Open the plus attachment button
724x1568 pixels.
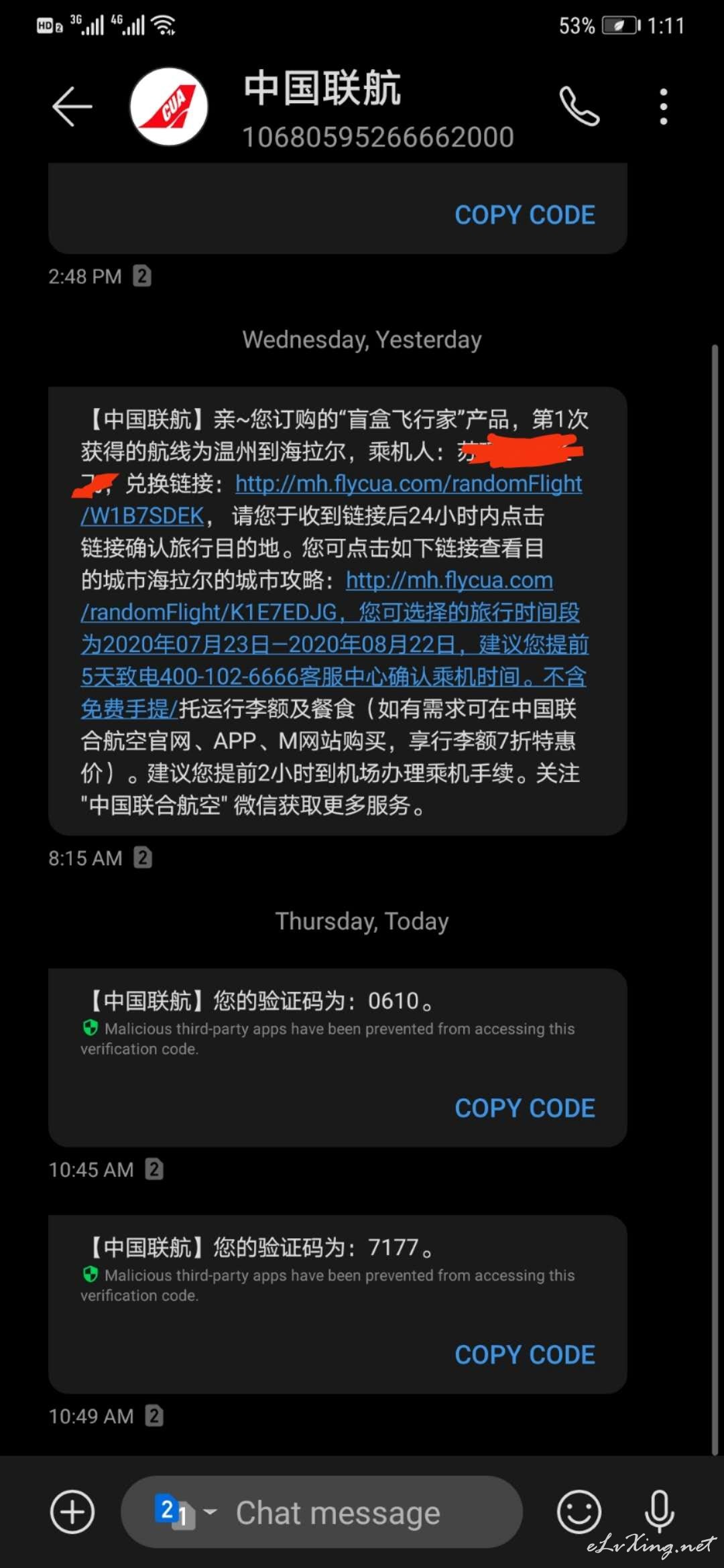click(x=72, y=1512)
